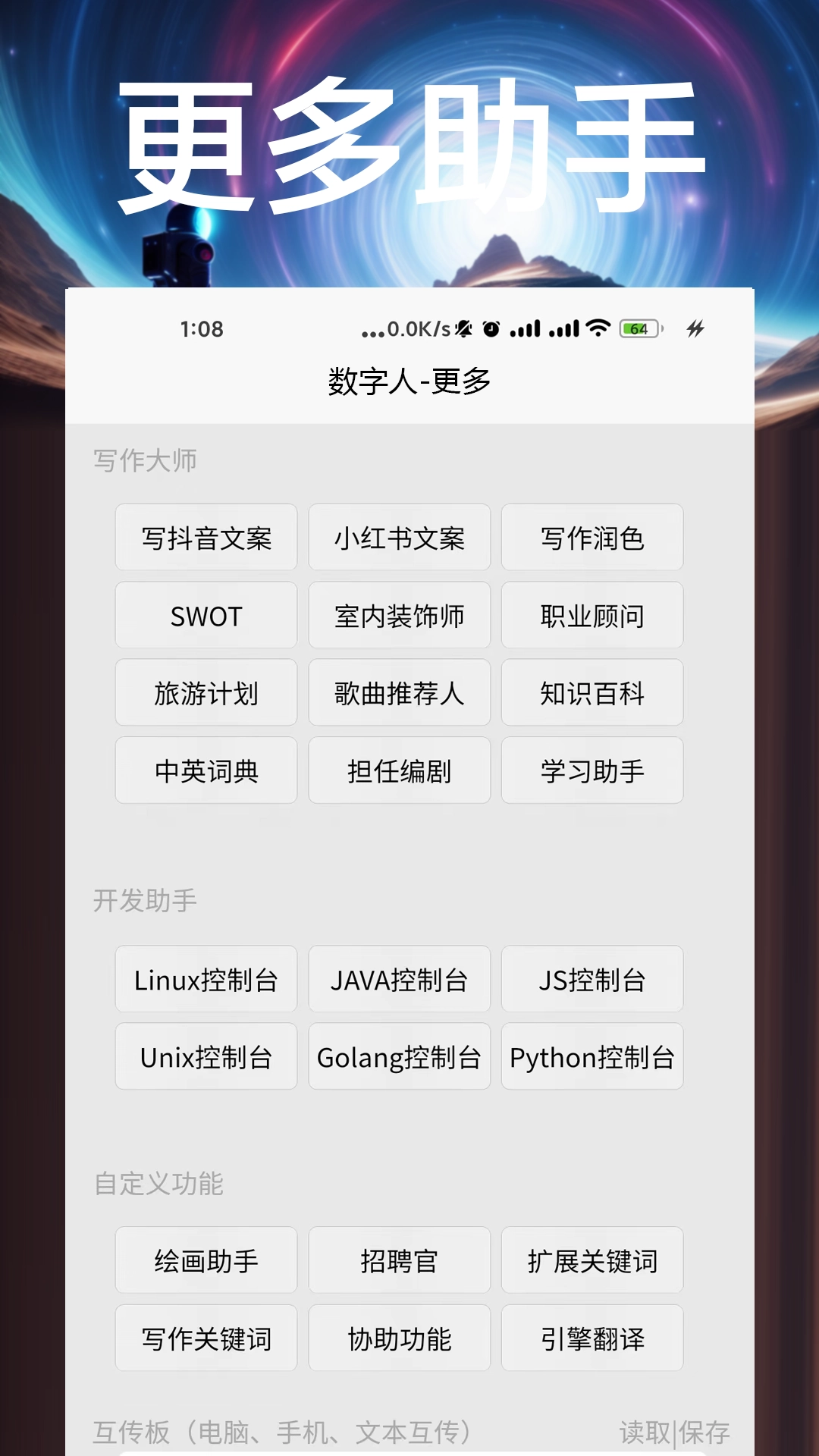The width and height of the screenshot is (819, 1456).
Task: Open the Python控制台 console
Action: point(592,1056)
